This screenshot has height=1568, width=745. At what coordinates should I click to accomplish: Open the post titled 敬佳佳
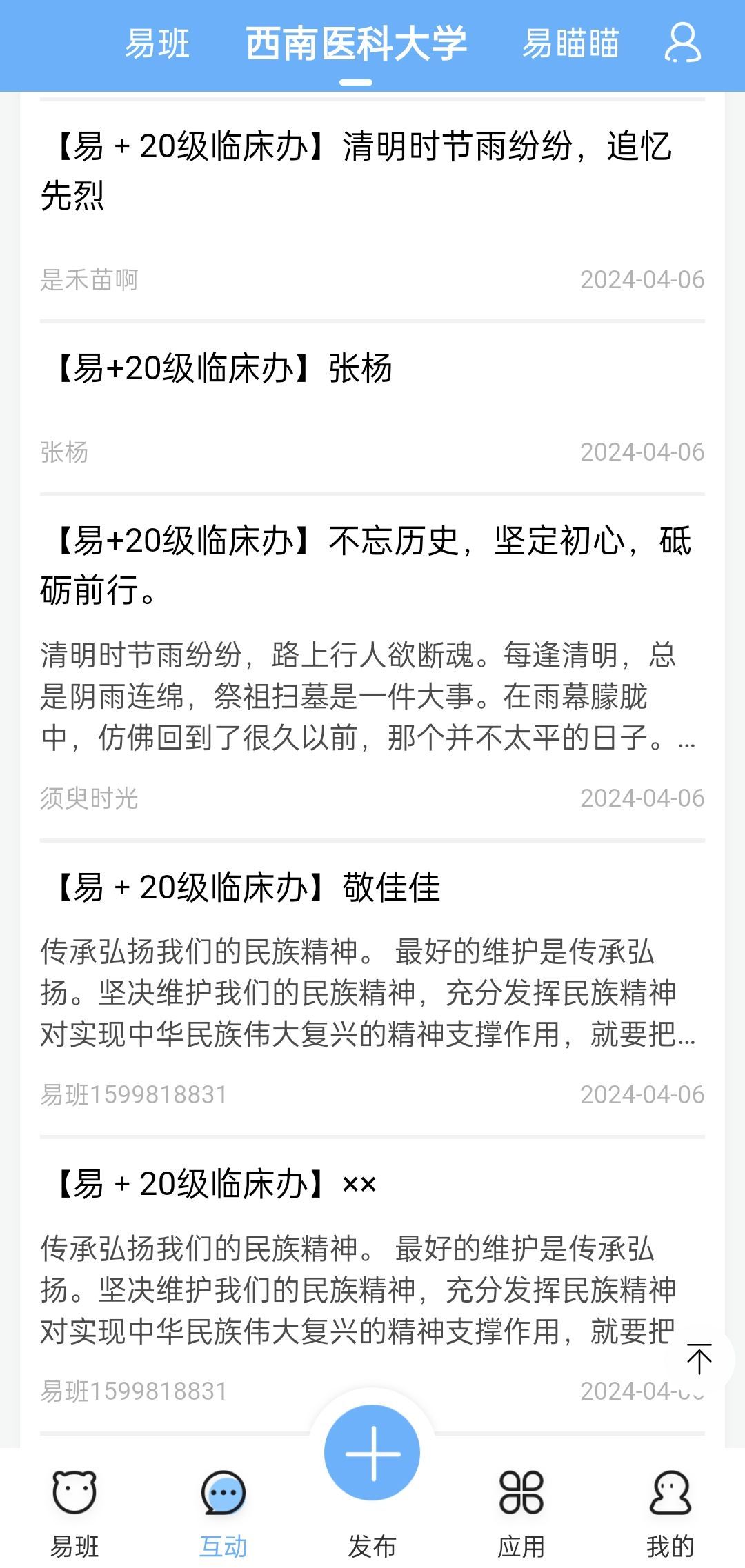click(x=372, y=988)
